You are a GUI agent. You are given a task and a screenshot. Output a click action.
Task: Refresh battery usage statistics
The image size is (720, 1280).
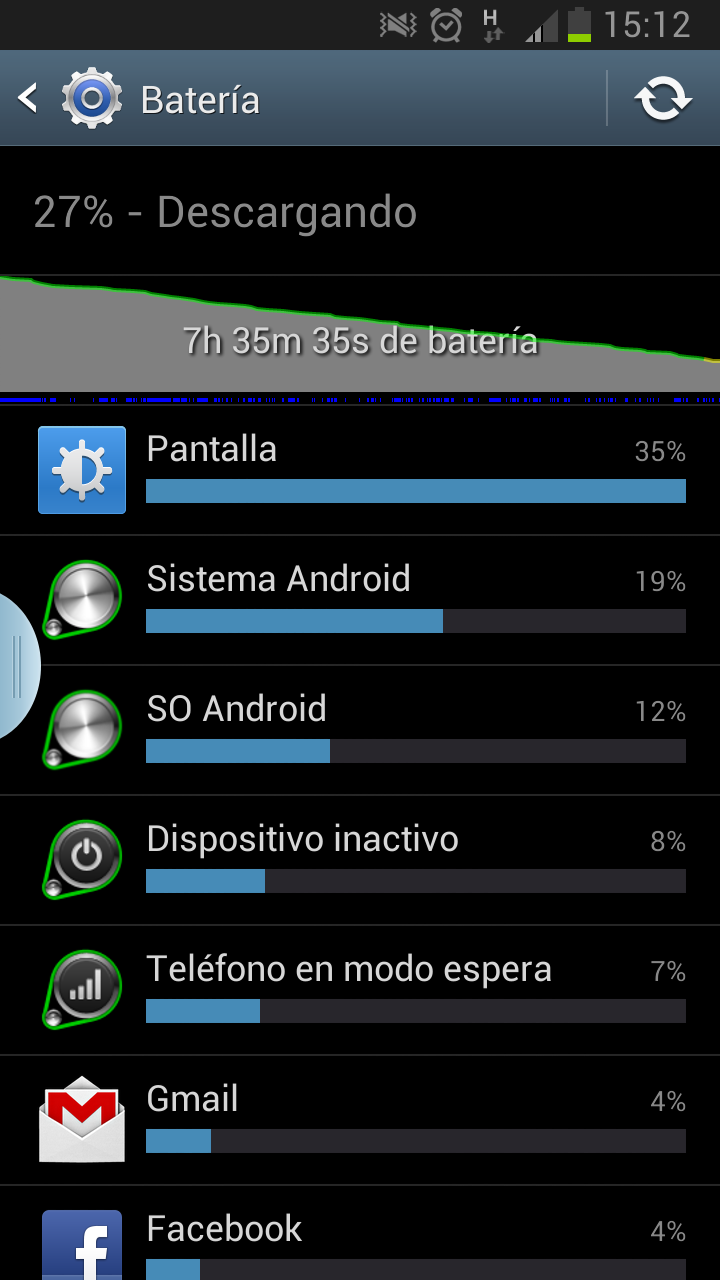pyautogui.click(x=663, y=99)
